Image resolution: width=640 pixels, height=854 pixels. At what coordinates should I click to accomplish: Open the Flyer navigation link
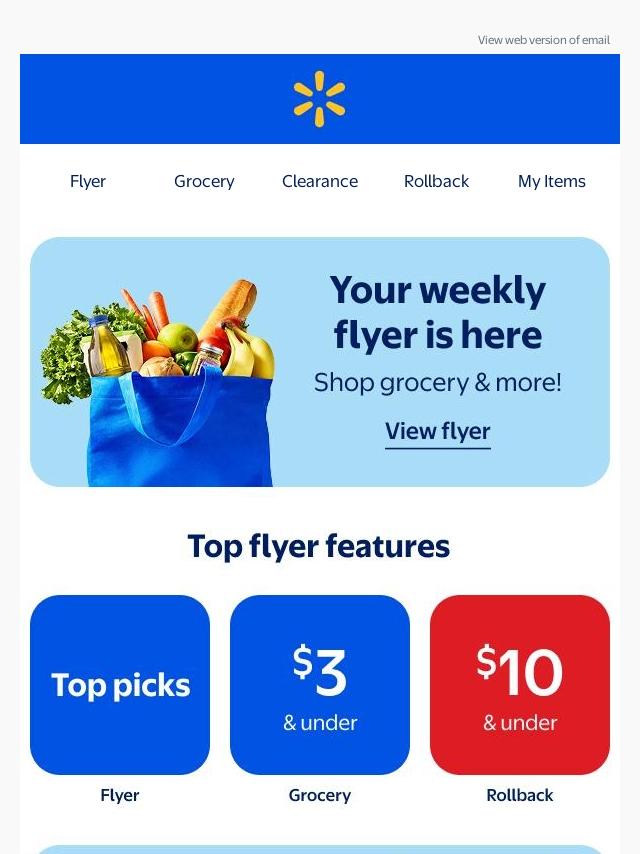[88, 181]
